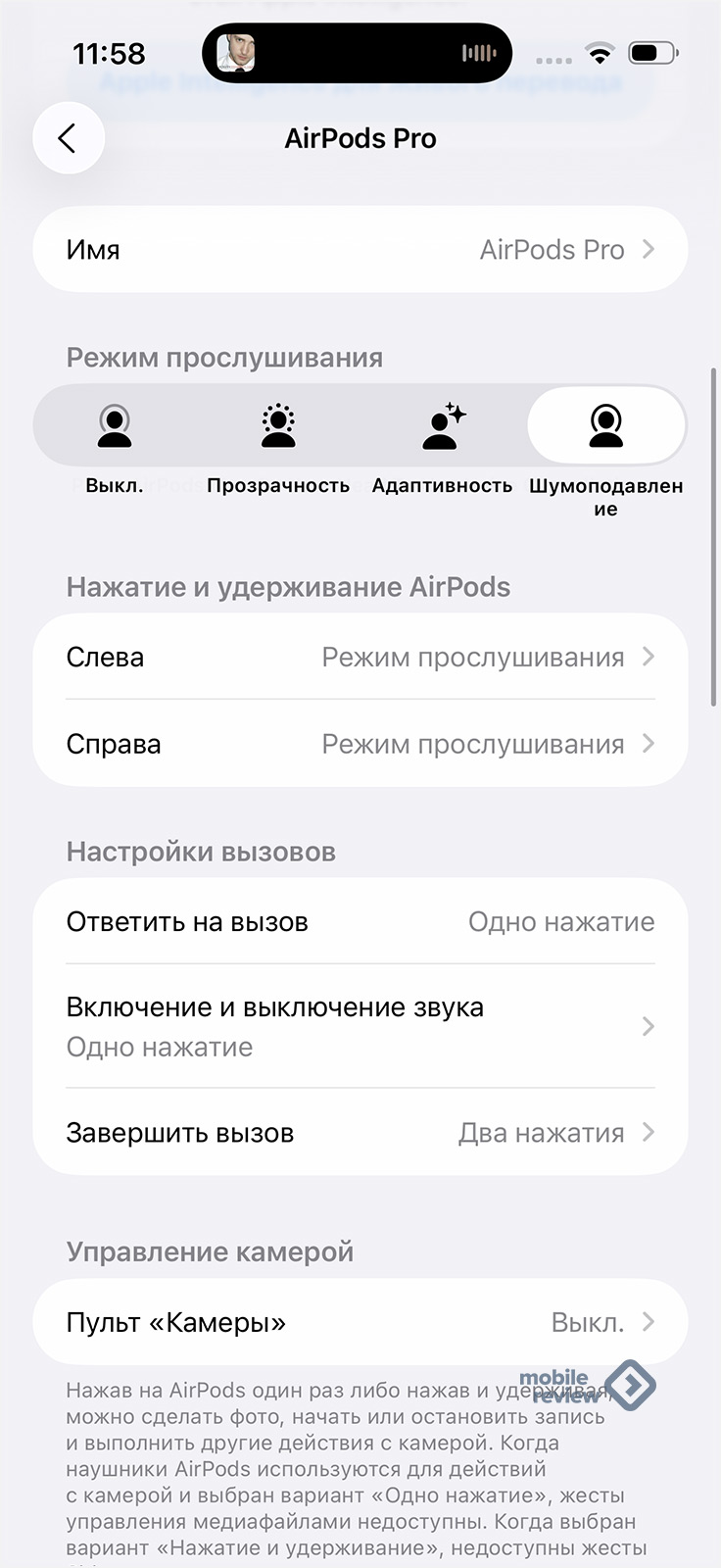
Task: Open the Имя row to rename AirPods
Action: pyautogui.click(x=360, y=250)
